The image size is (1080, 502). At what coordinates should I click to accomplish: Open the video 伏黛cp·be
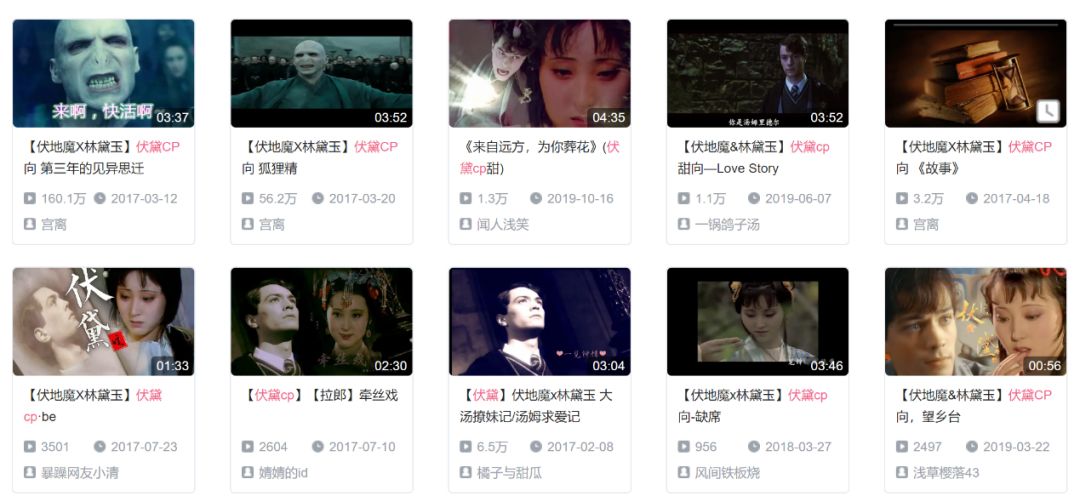[103, 321]
